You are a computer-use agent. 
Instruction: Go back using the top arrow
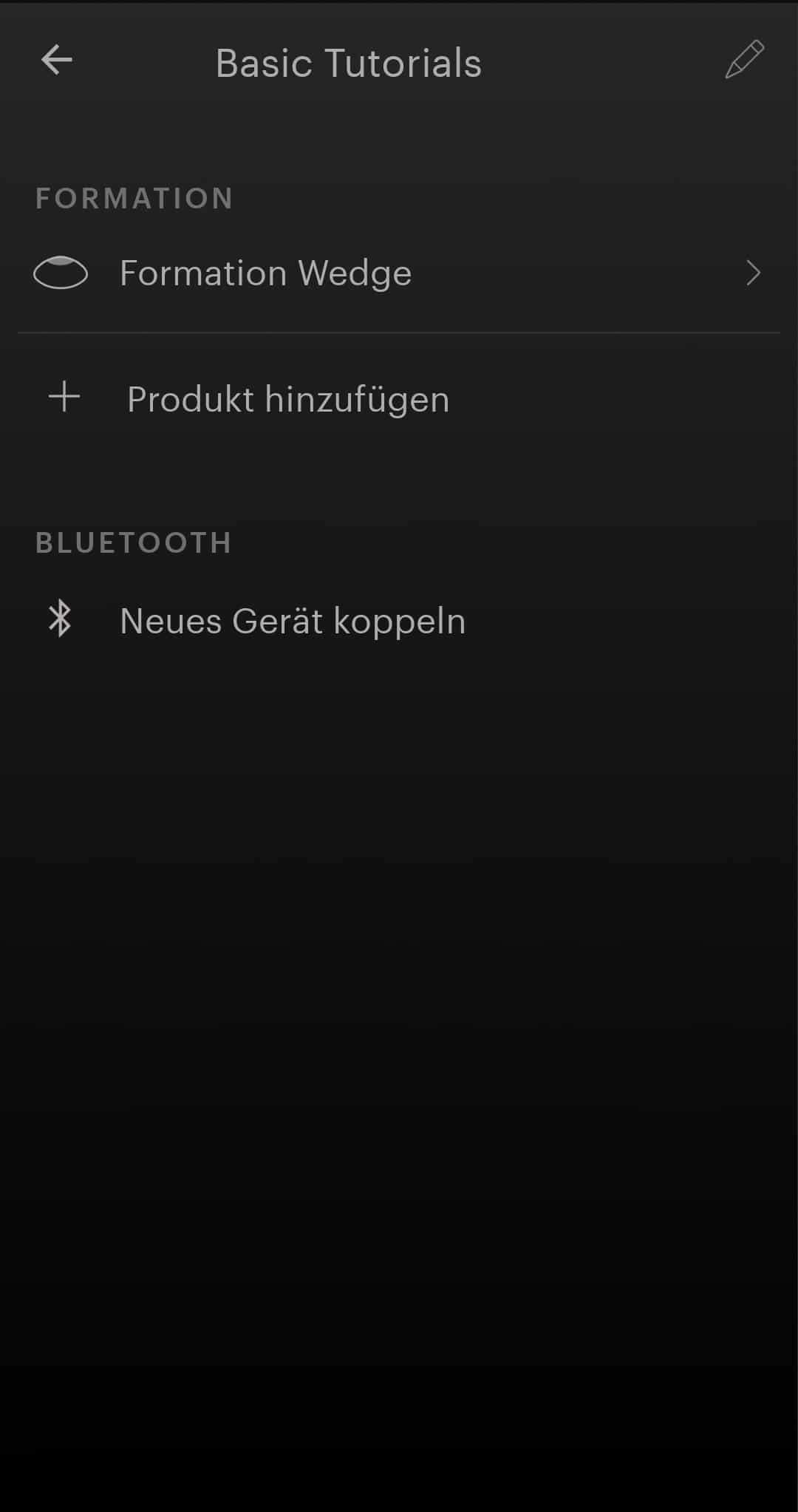click(x=57, y=61)
